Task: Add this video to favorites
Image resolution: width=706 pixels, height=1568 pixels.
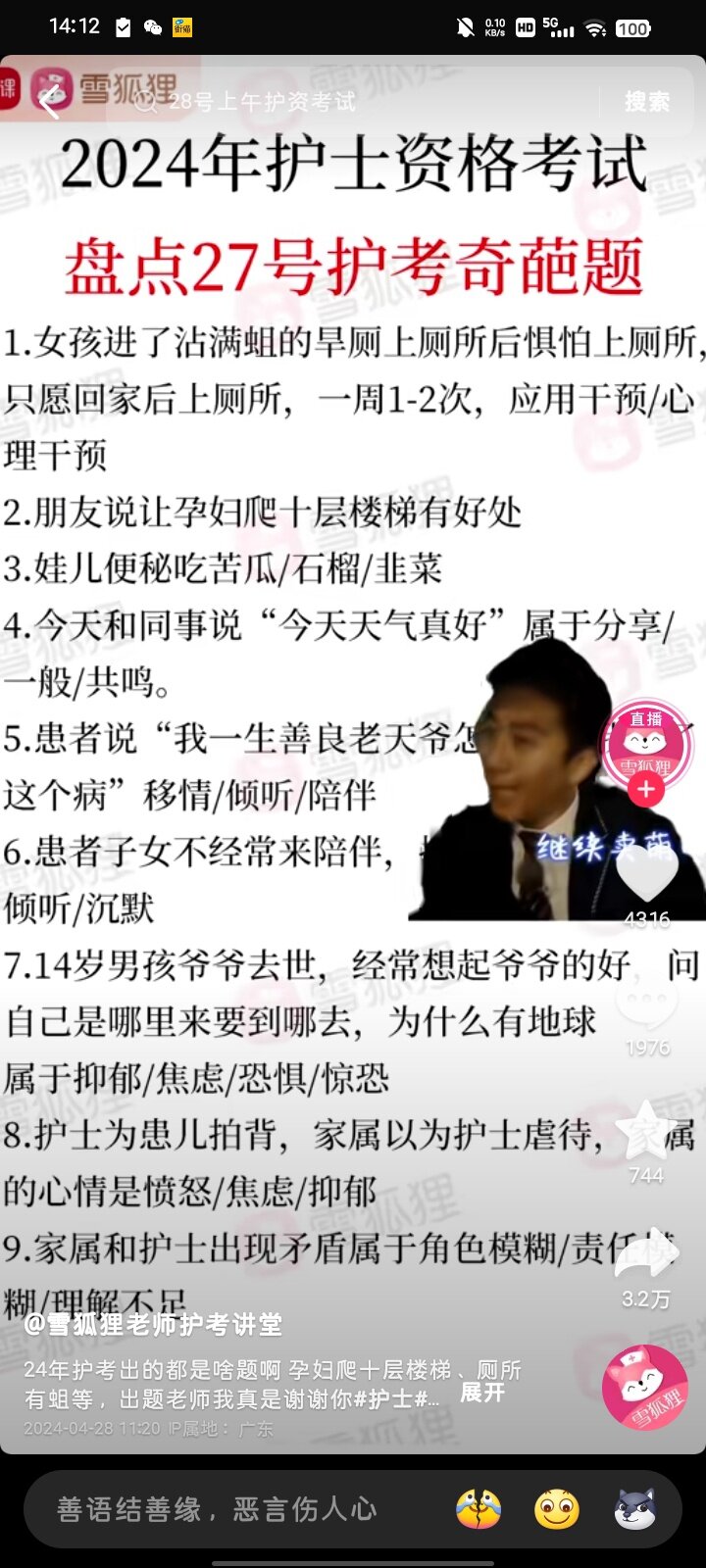Action: pyautogui.click(x=646, y=1132)
